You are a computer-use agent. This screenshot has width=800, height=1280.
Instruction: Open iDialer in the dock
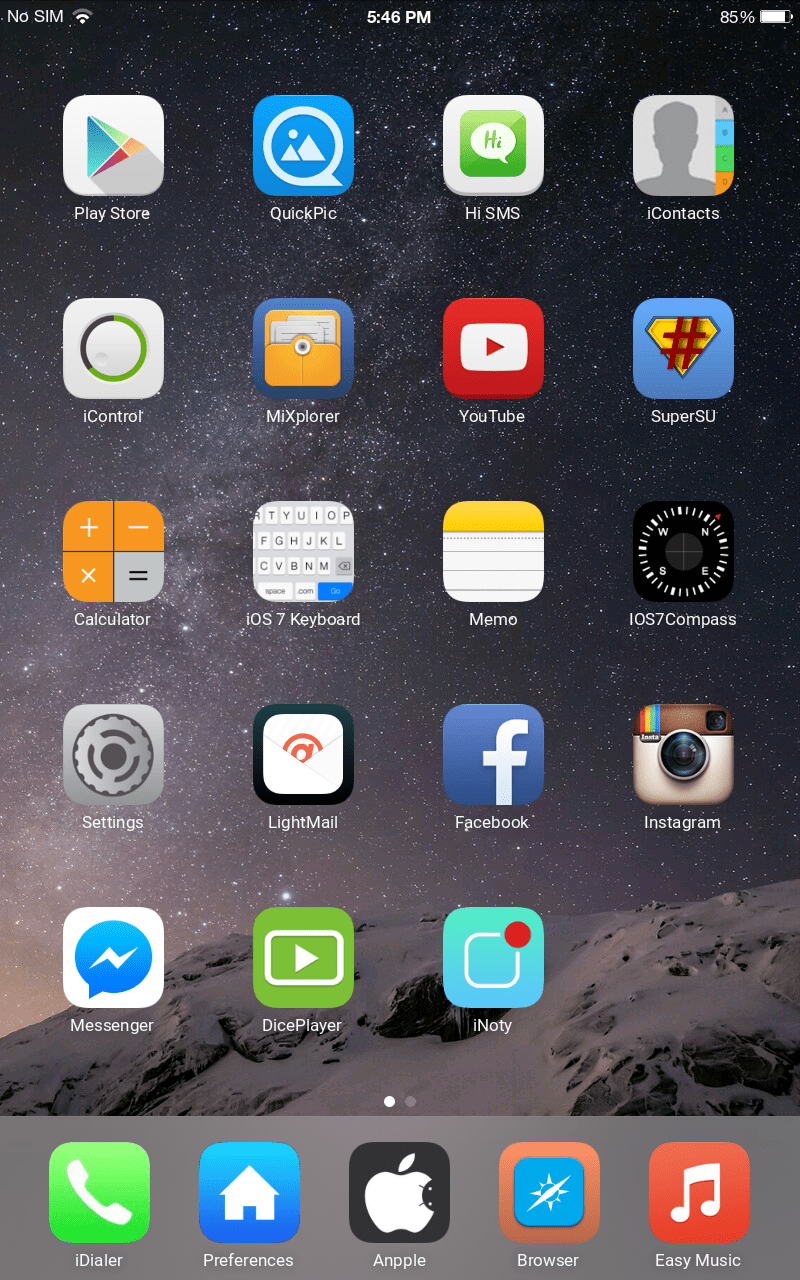pos(99,1193)
